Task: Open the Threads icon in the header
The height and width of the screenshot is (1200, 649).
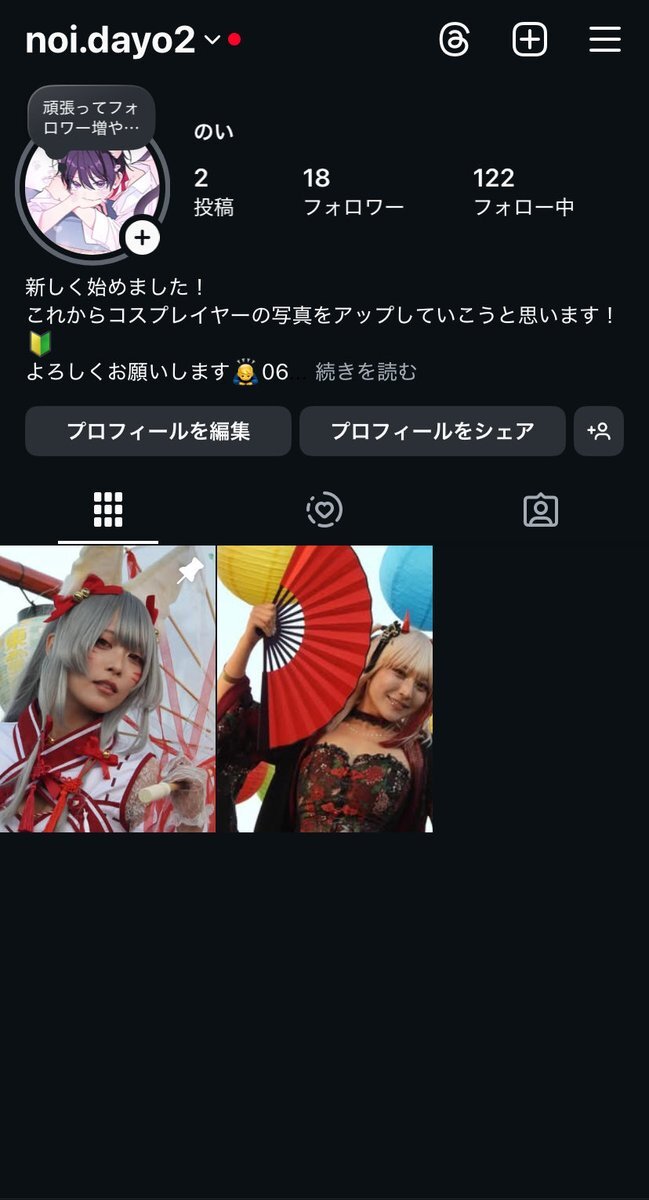Action: [454, 40]
